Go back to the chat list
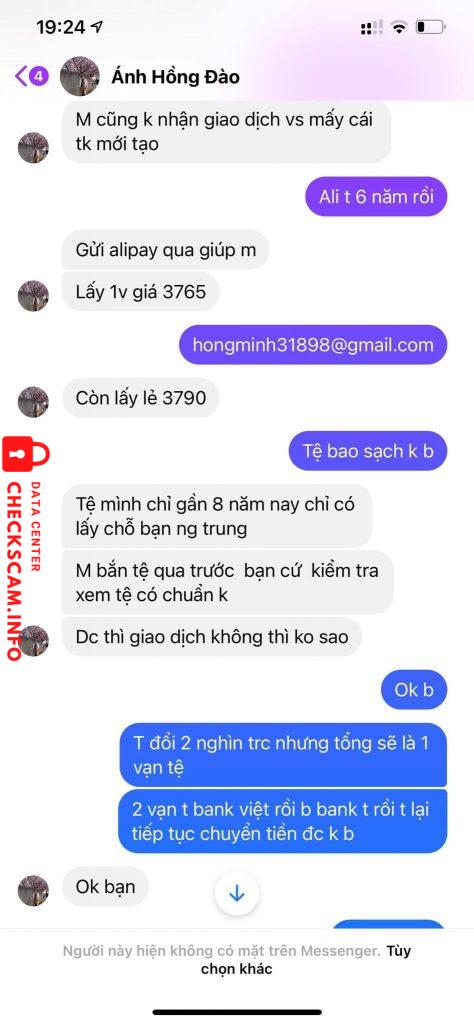Viewport: 474px width, 1024px height. coord(31,76)
